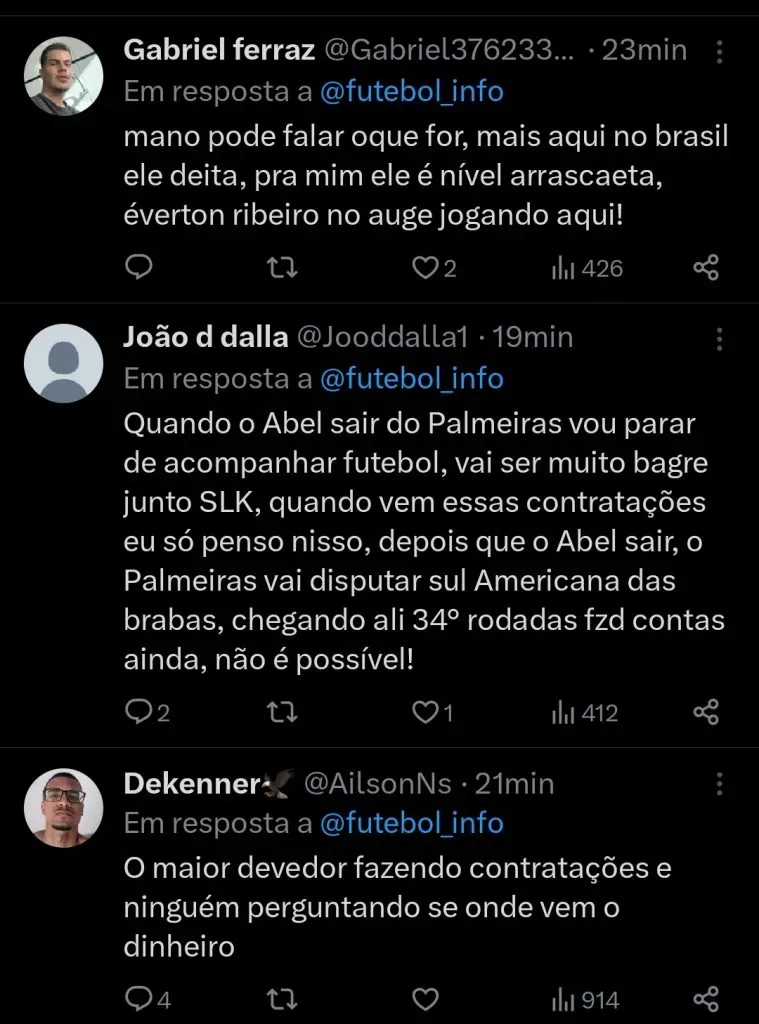
Task: Open the 2 replies to João's tweet
Action: pyautogui.click(x=139, y=713)
